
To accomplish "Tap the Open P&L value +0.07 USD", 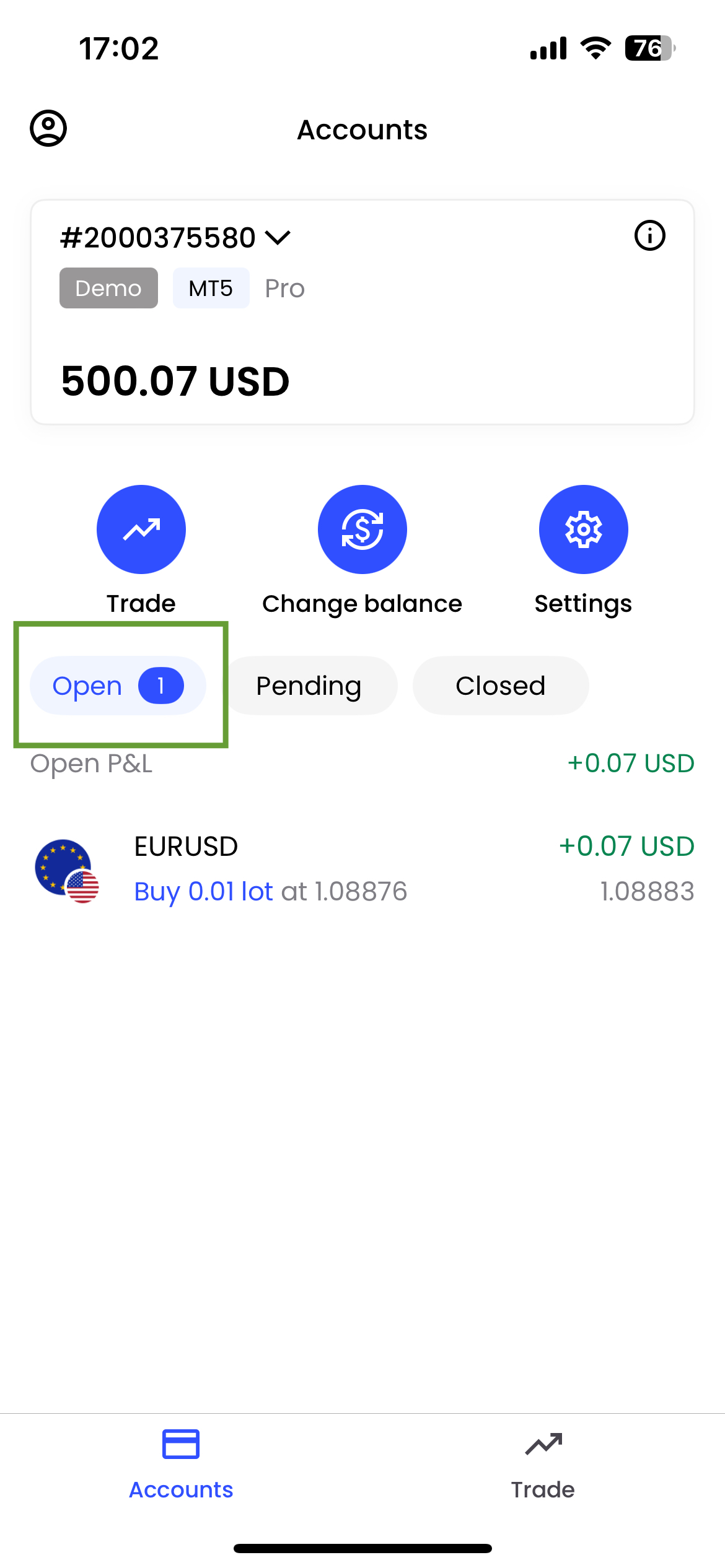I will [x=630, y=762].
